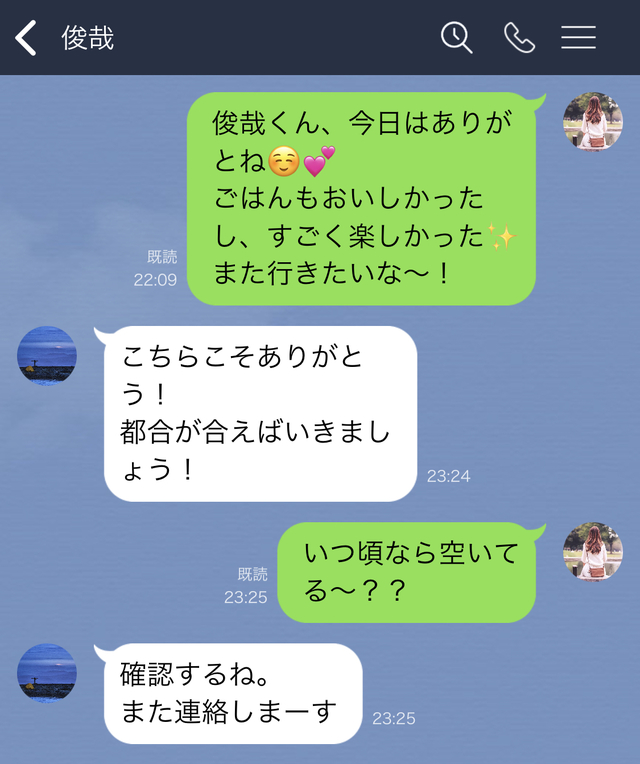
Task: Open the chat menu icon
Action: click(578, 38)
